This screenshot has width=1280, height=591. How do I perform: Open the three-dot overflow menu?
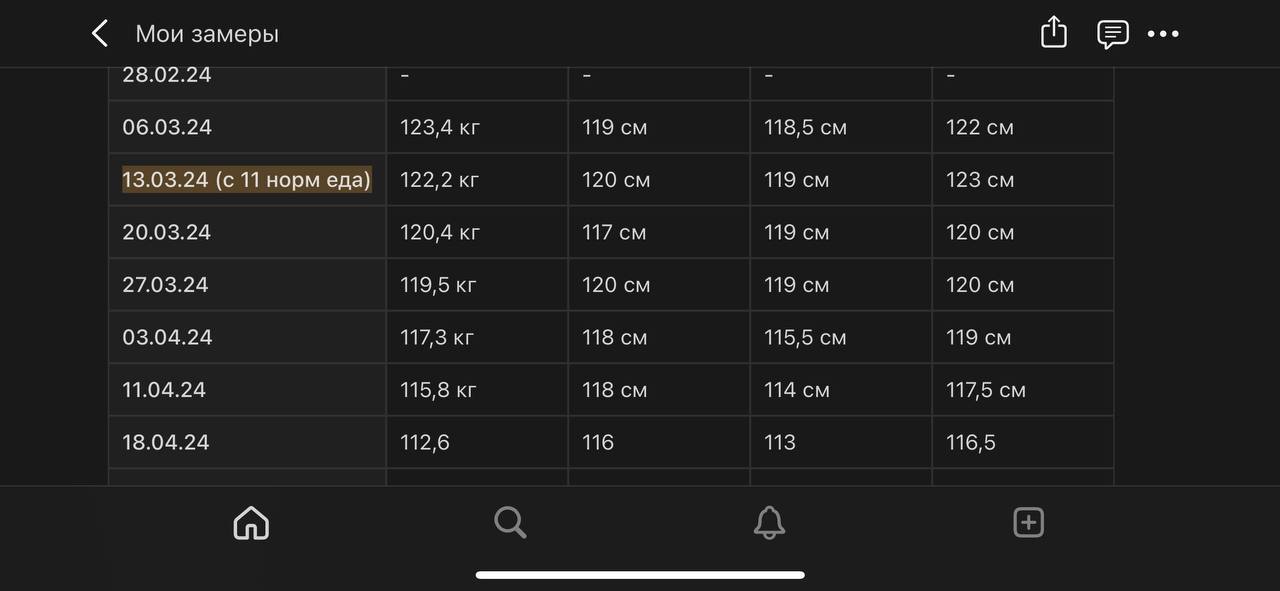click(1163, 34)
